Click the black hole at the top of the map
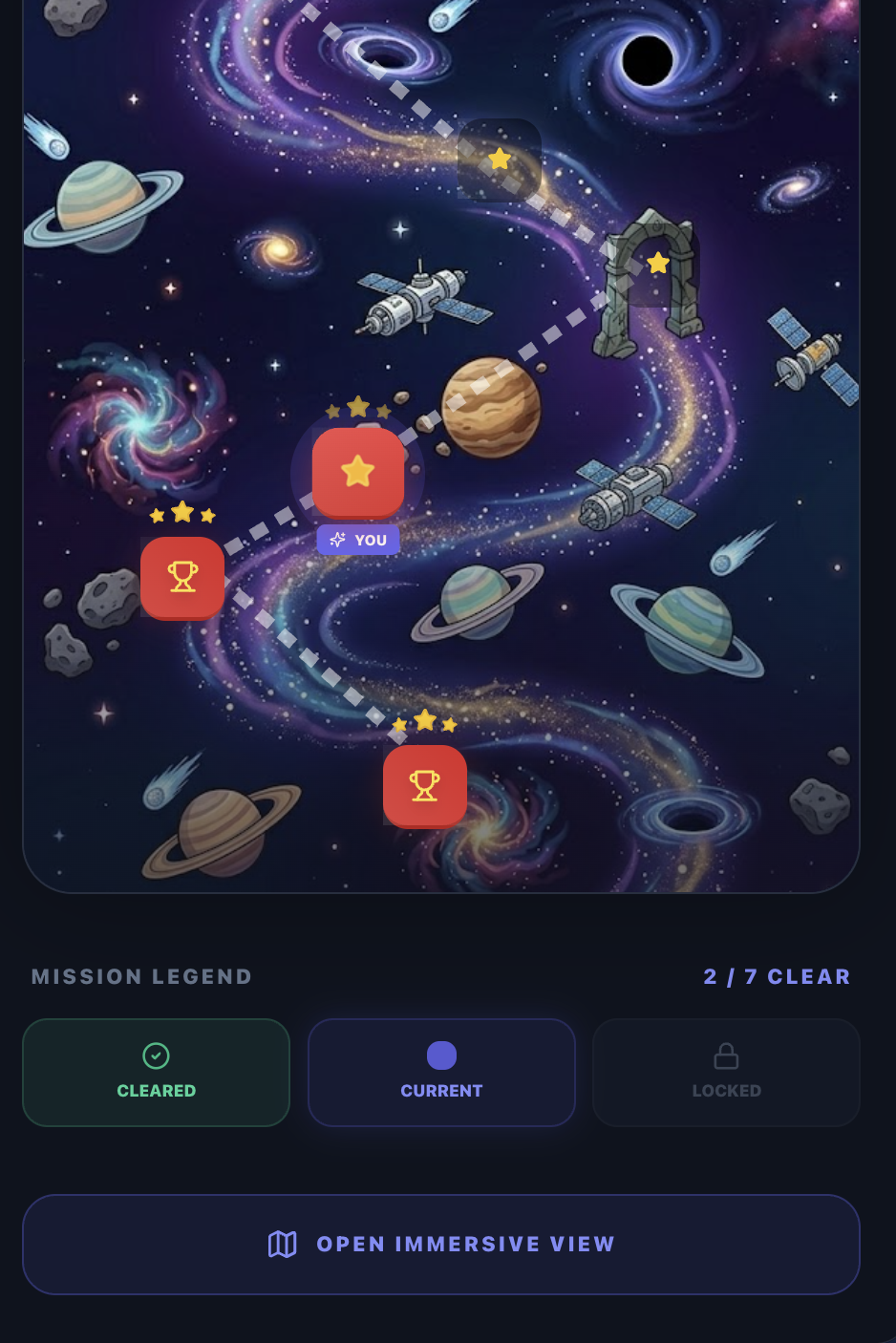896x1343 pixels. tap(648, 60)
